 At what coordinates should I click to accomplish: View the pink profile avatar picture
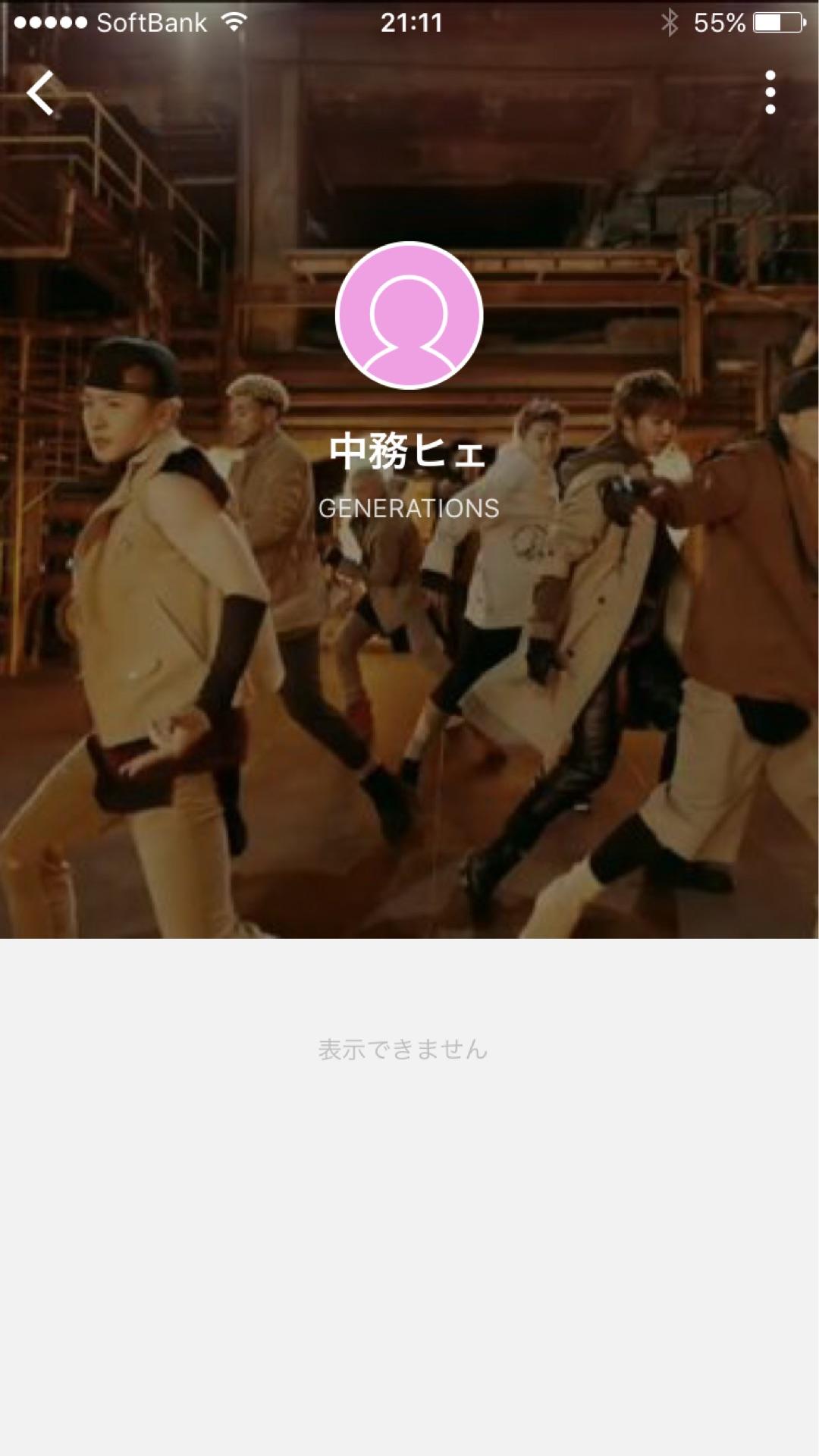coord(409,315)
